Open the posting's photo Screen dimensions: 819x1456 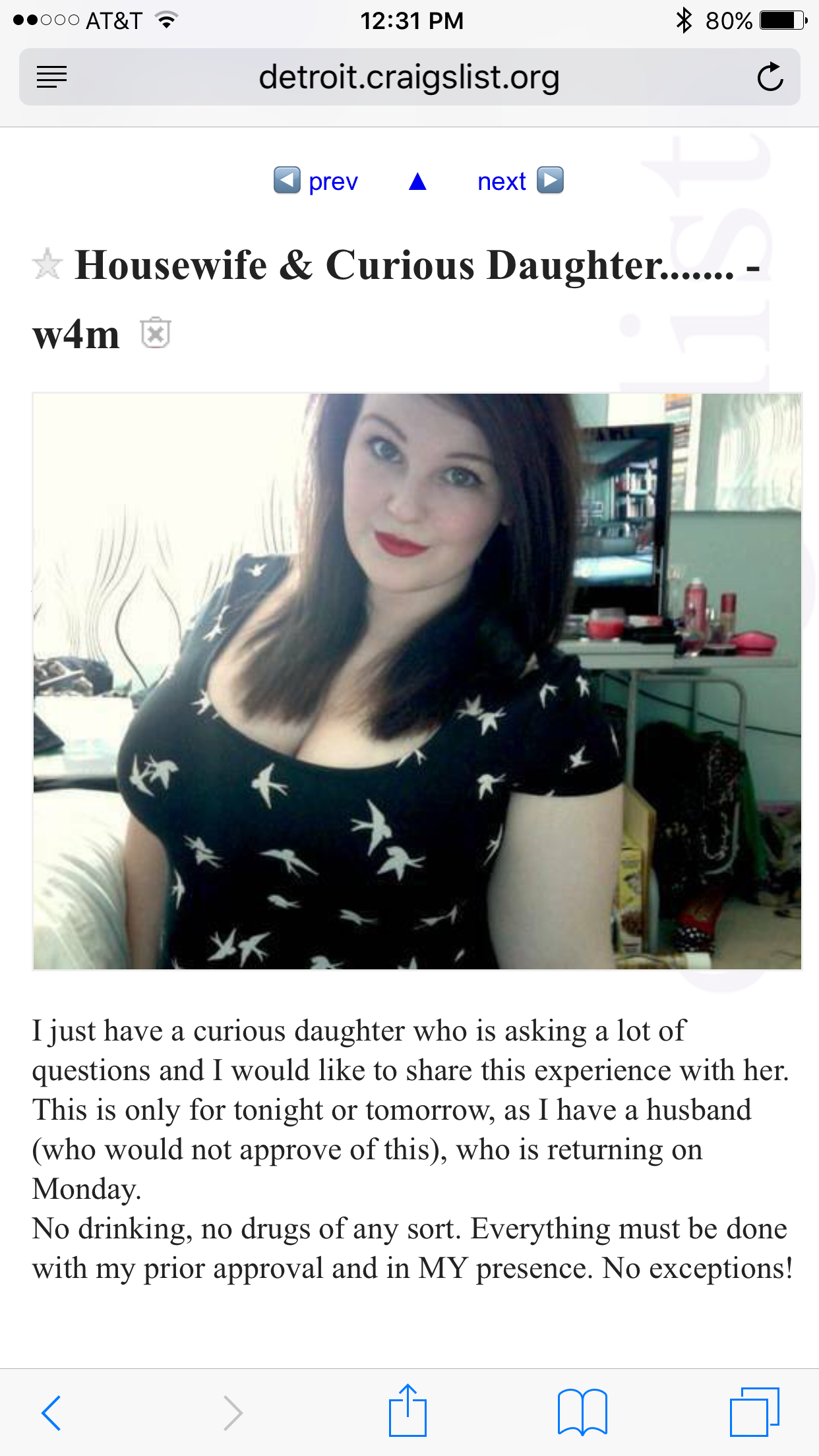pyautogui.click(x=417, y=681)
